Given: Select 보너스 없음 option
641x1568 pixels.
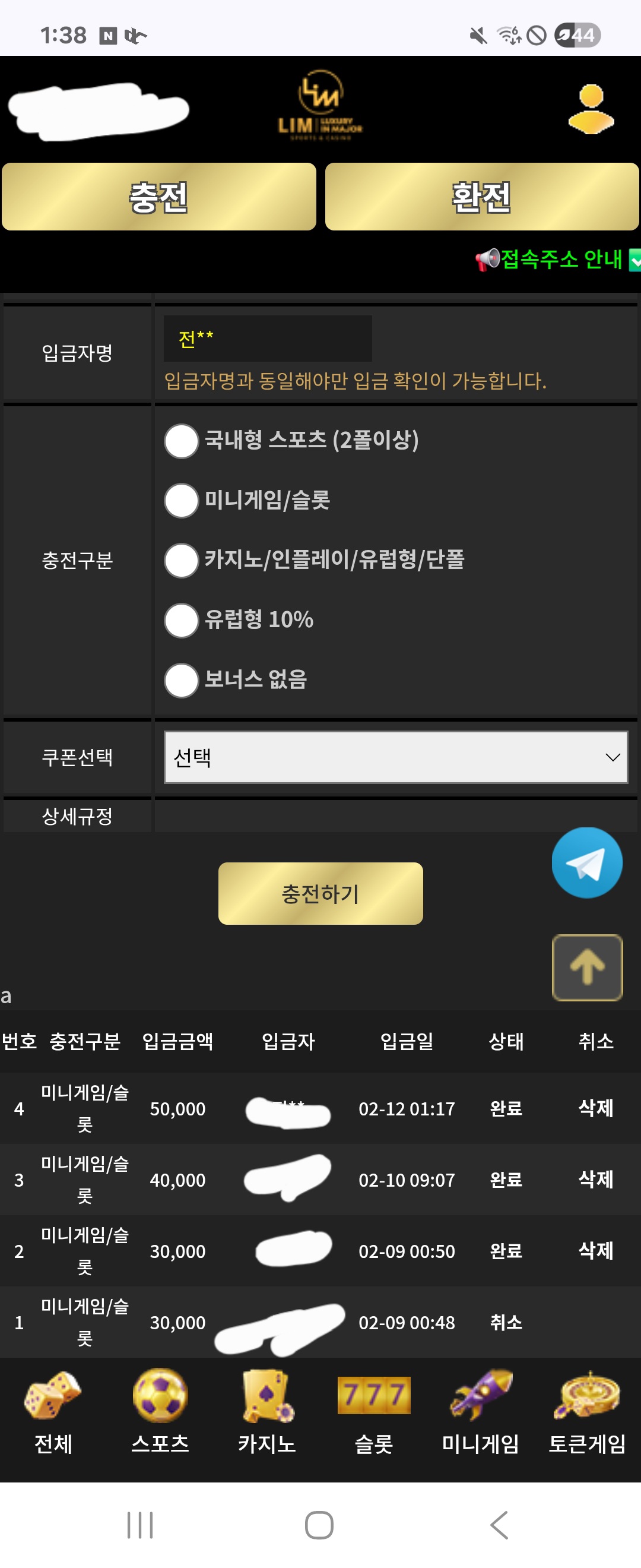Looking at the screenshot, I should (x=181, y=679).
